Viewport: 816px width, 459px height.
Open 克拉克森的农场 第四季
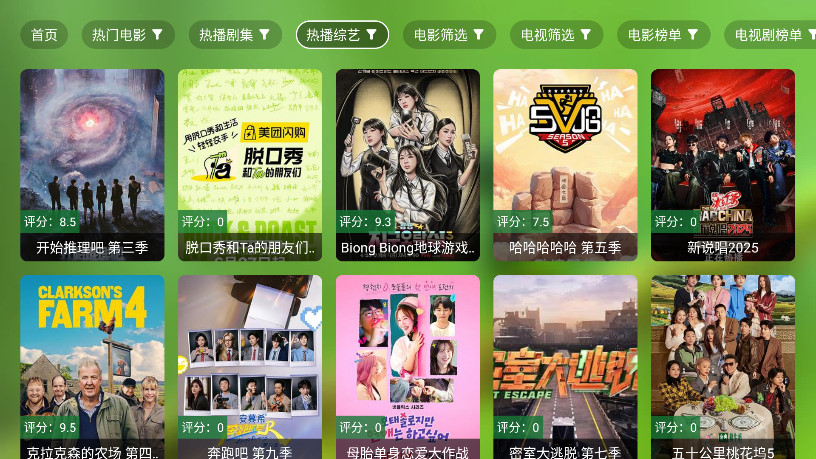point(92,366)
